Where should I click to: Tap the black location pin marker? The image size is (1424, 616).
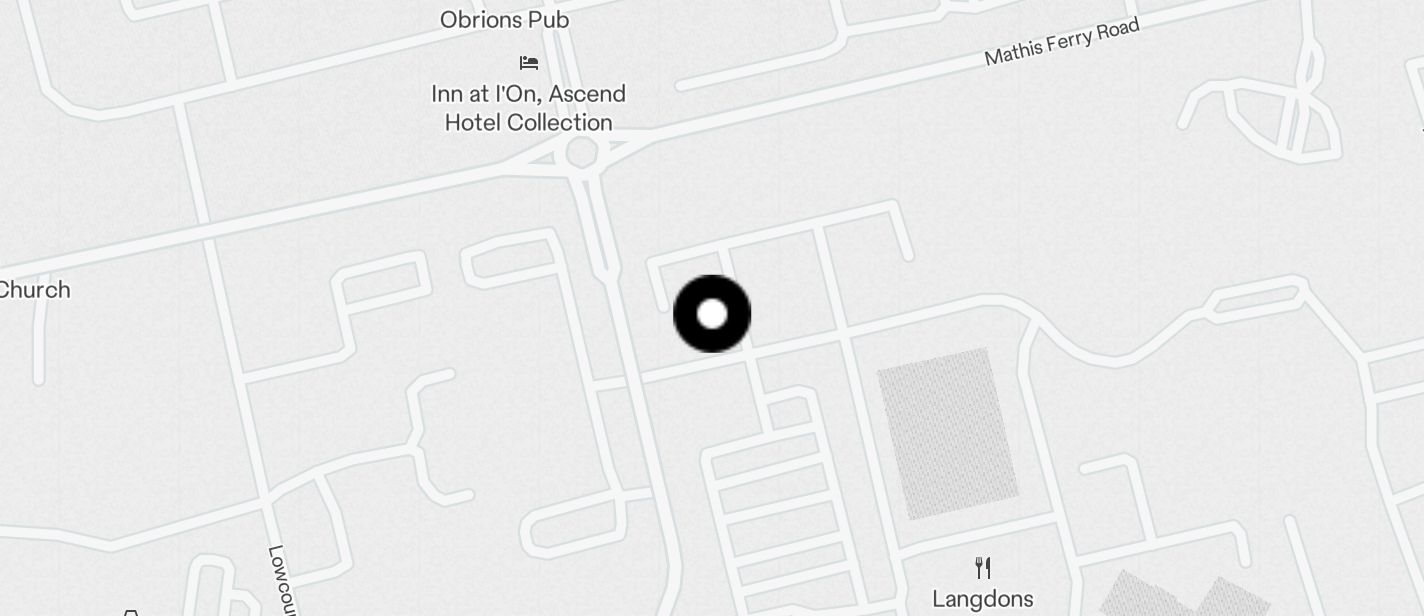click(712, 314)
